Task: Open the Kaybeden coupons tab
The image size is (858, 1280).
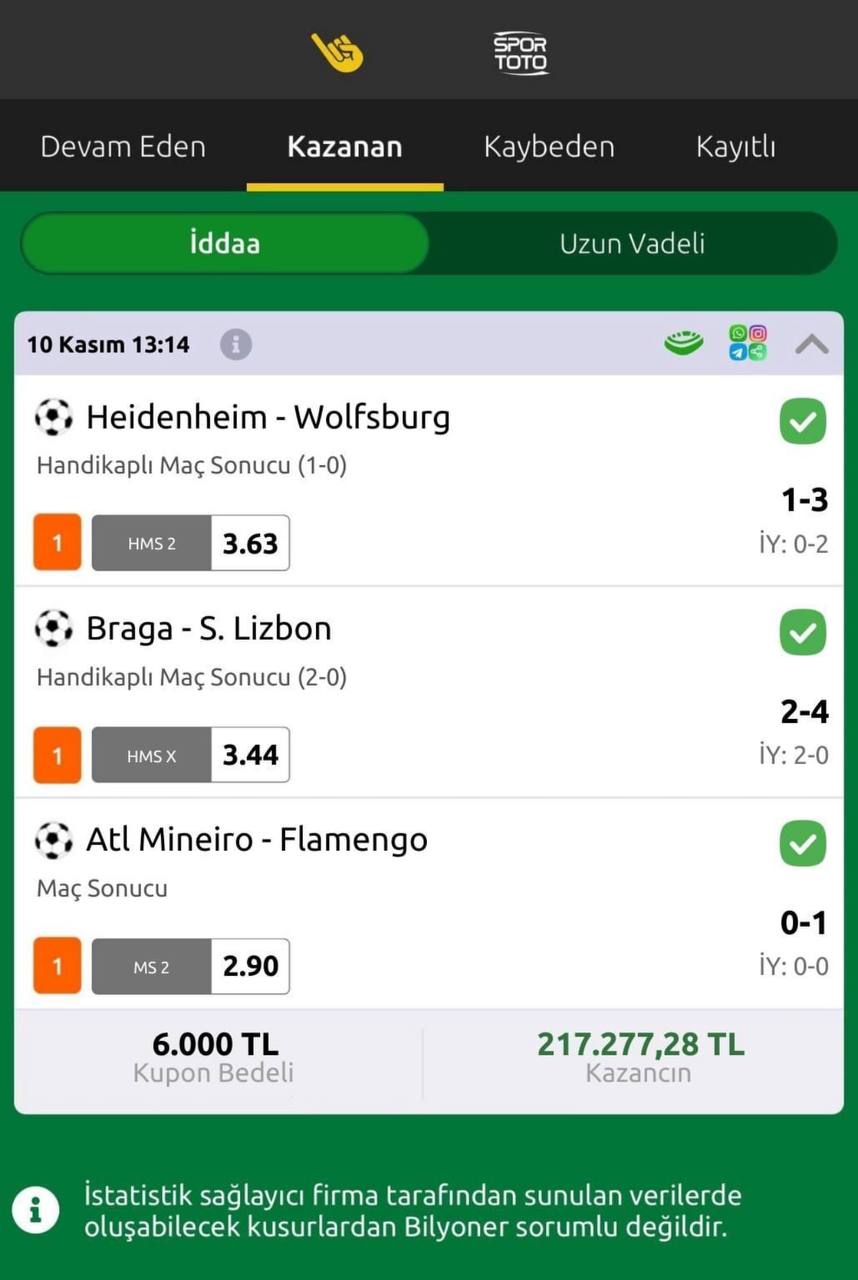Action: 549,147
